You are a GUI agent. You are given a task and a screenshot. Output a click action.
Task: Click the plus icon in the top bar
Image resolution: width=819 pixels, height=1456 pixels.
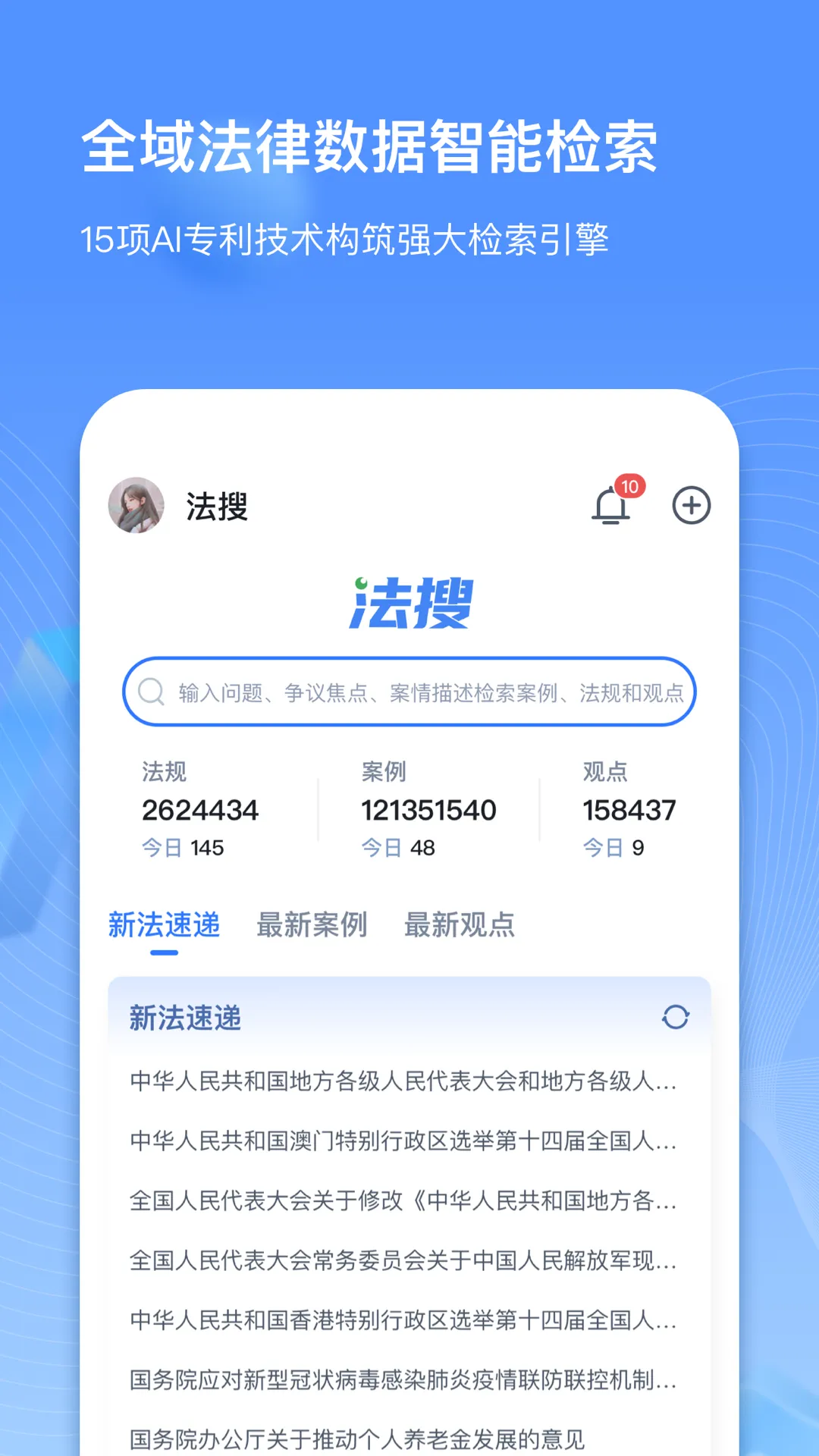click(692, 505)
